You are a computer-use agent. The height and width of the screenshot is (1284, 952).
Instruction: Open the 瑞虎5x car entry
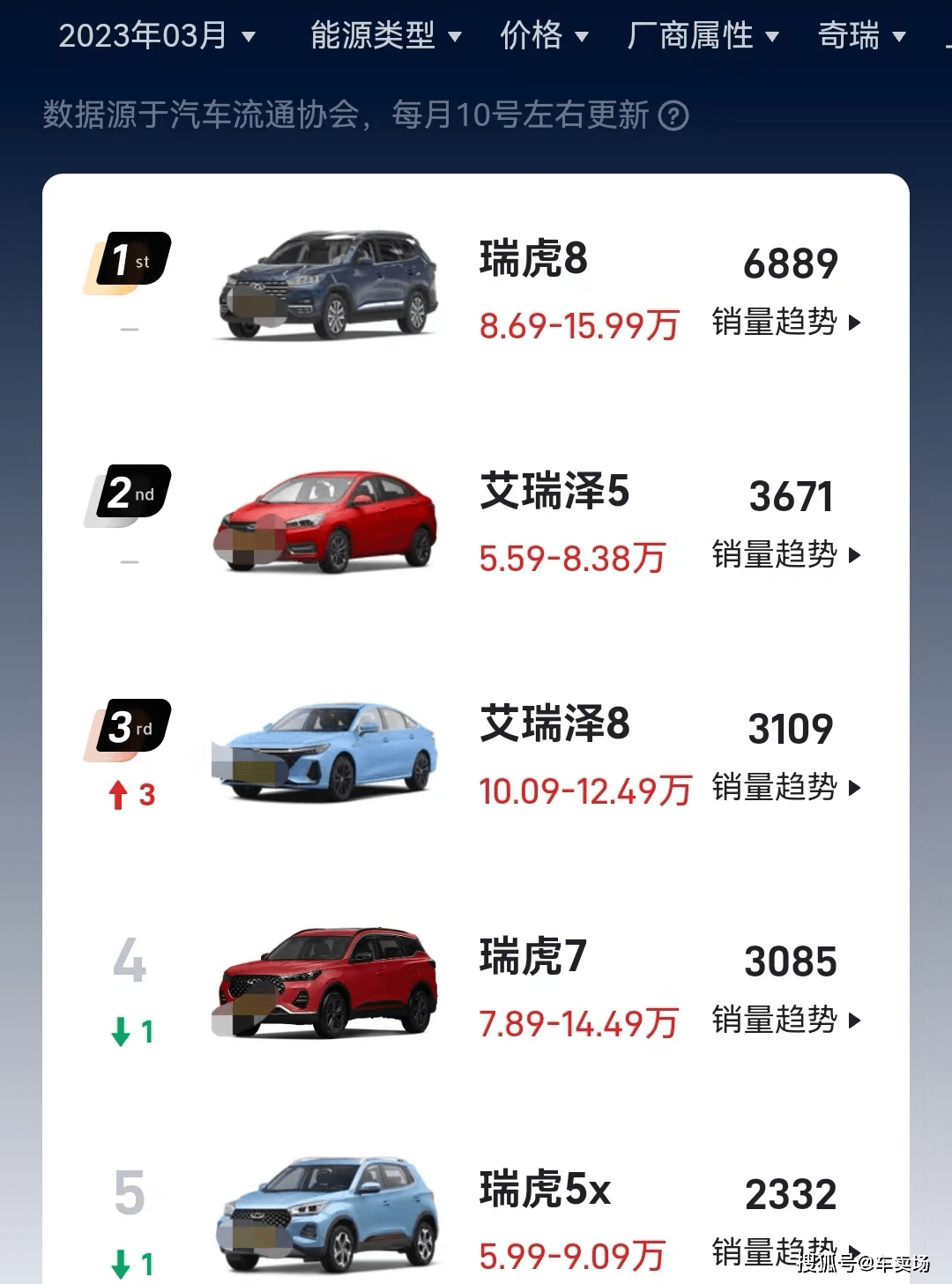(545, 1190)
